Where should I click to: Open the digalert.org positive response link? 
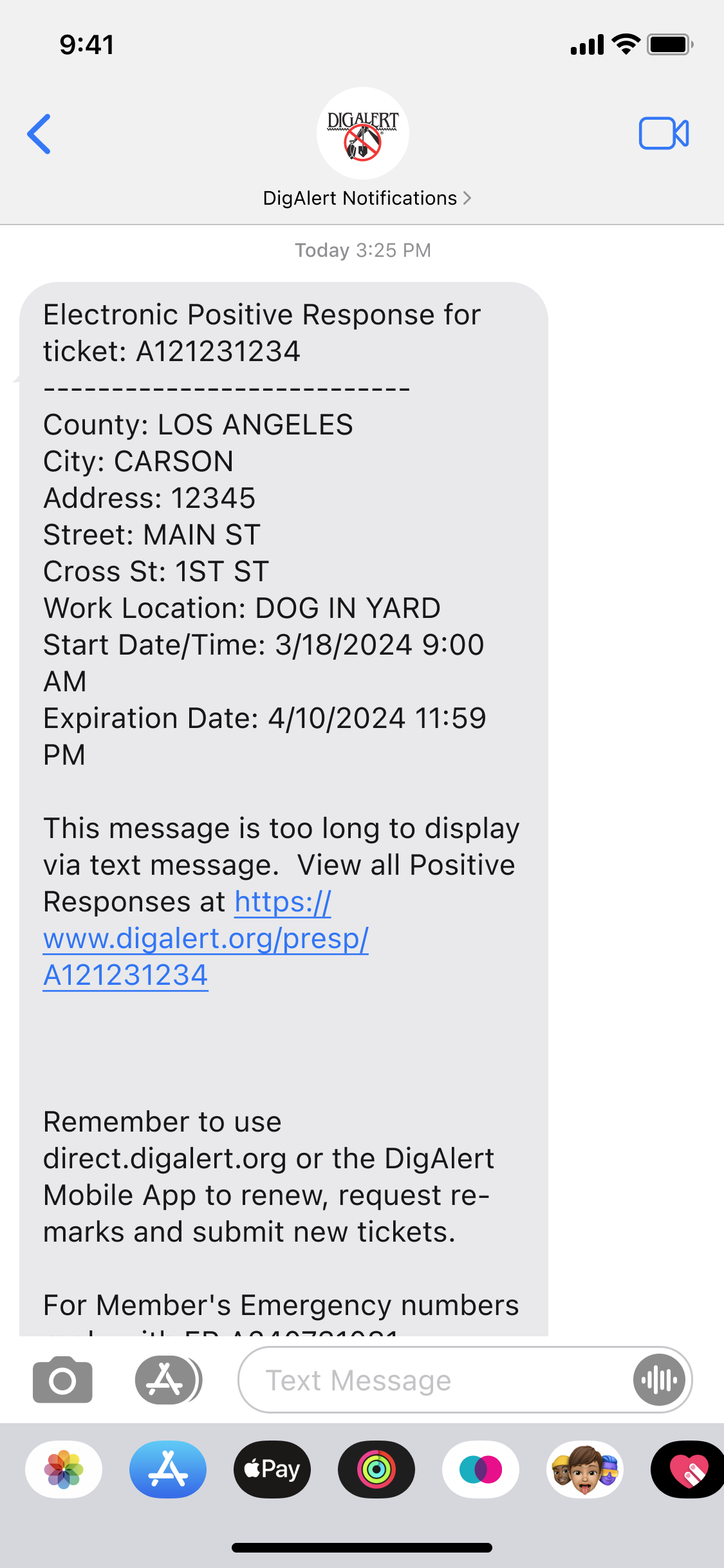[x=206, y=938]
